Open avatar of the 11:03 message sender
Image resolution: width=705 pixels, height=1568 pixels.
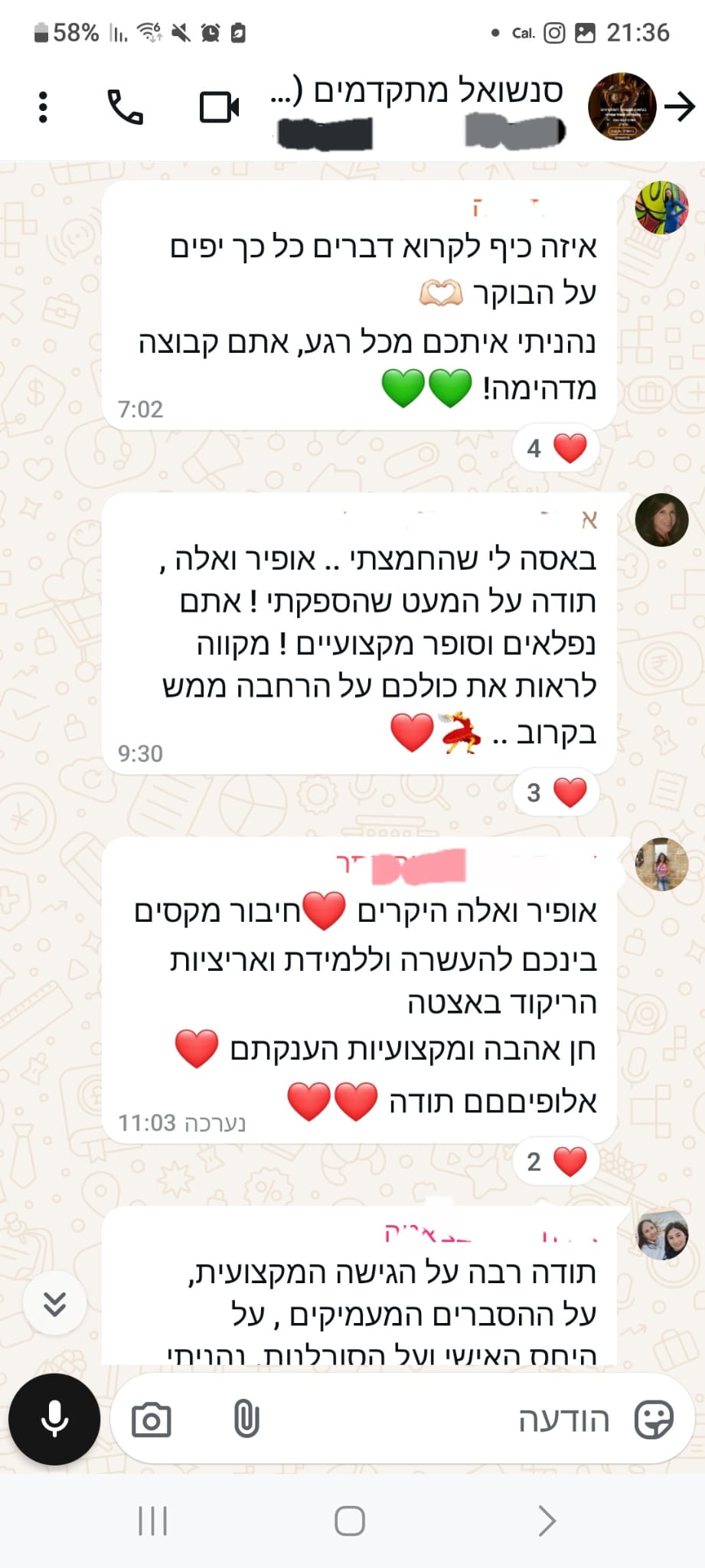661,864
